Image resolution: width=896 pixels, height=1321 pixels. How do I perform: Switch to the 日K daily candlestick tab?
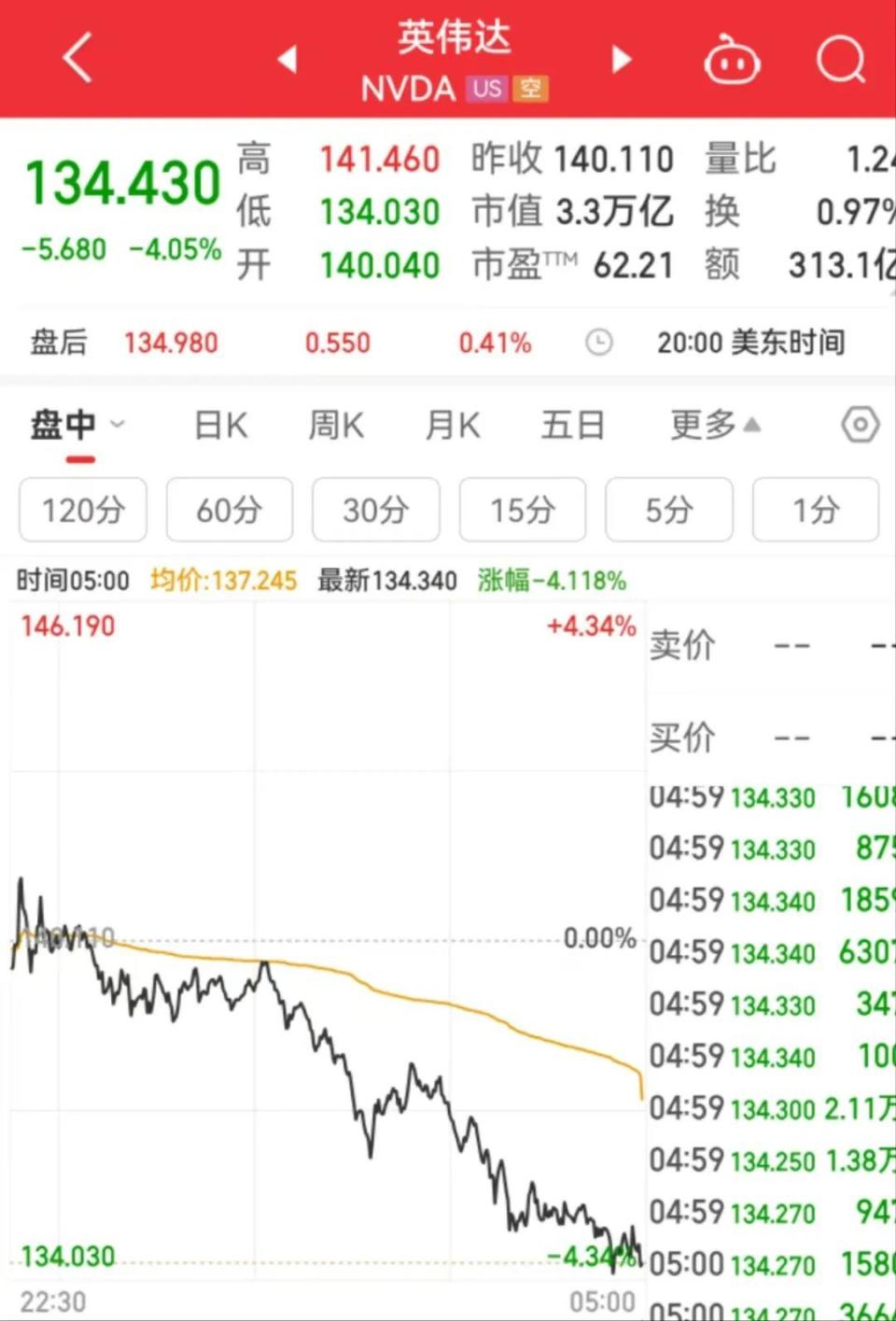pyautogui.click(x=219, y=425)
